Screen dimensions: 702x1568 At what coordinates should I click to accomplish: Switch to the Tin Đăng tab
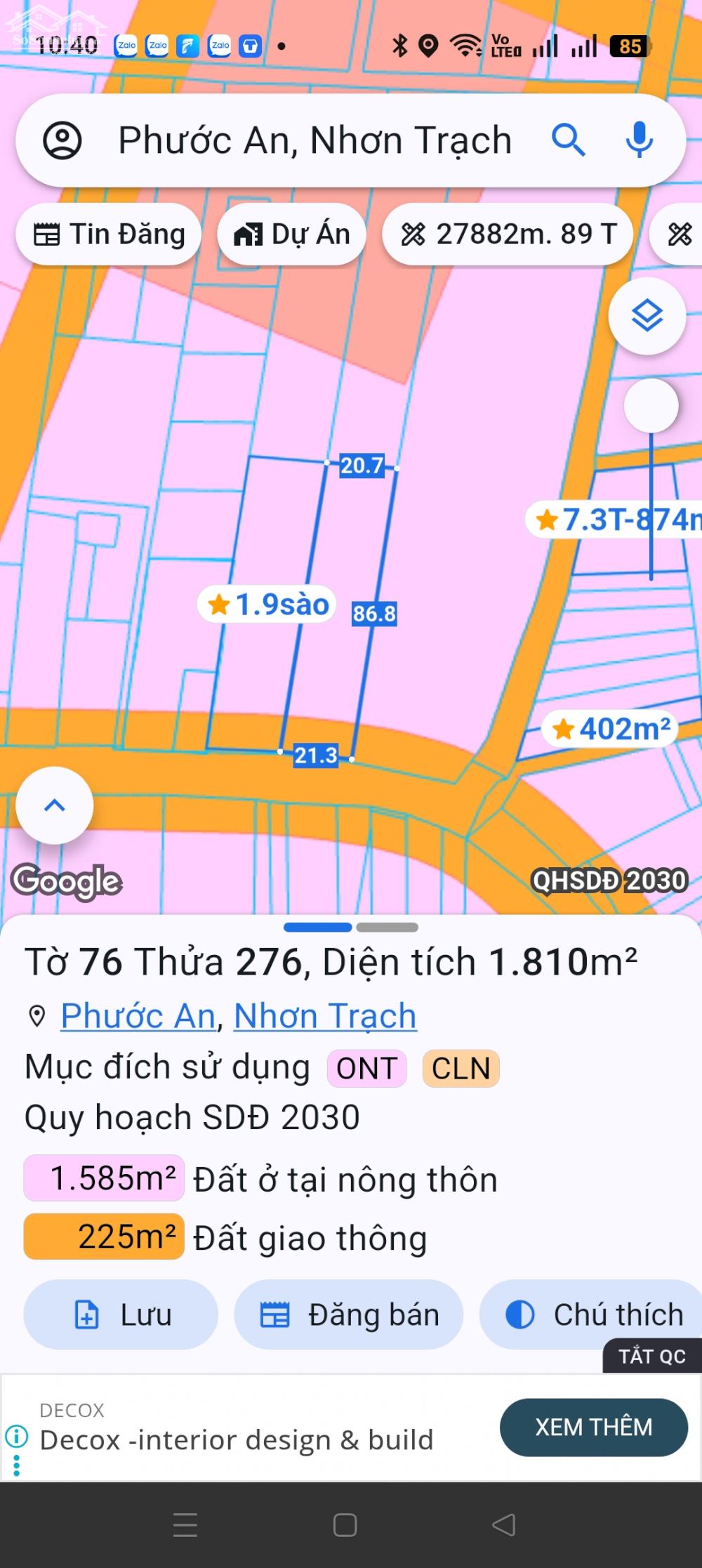point(108,233)
